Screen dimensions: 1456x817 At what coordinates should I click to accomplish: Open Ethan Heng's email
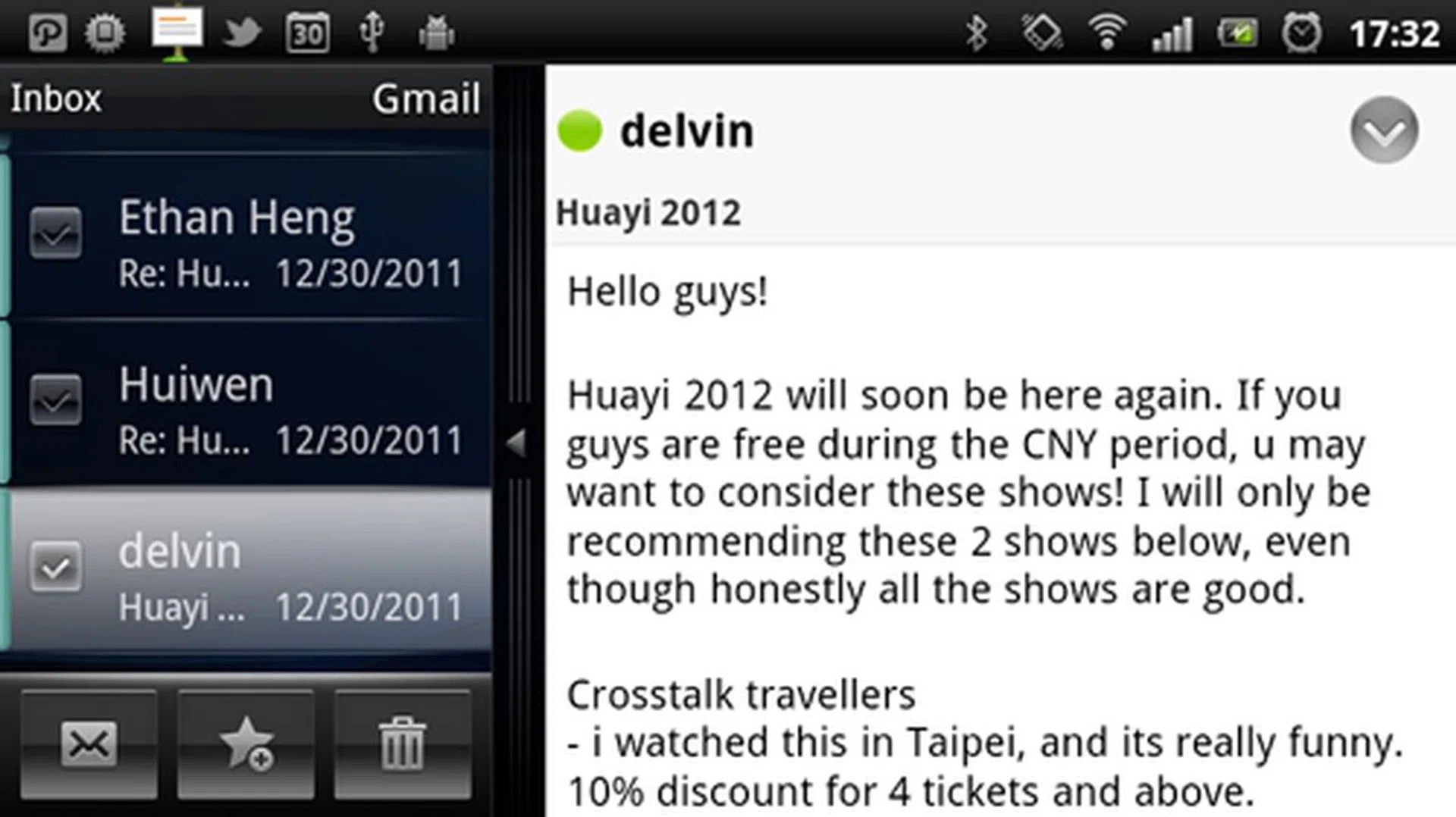[x=288, y=241]
